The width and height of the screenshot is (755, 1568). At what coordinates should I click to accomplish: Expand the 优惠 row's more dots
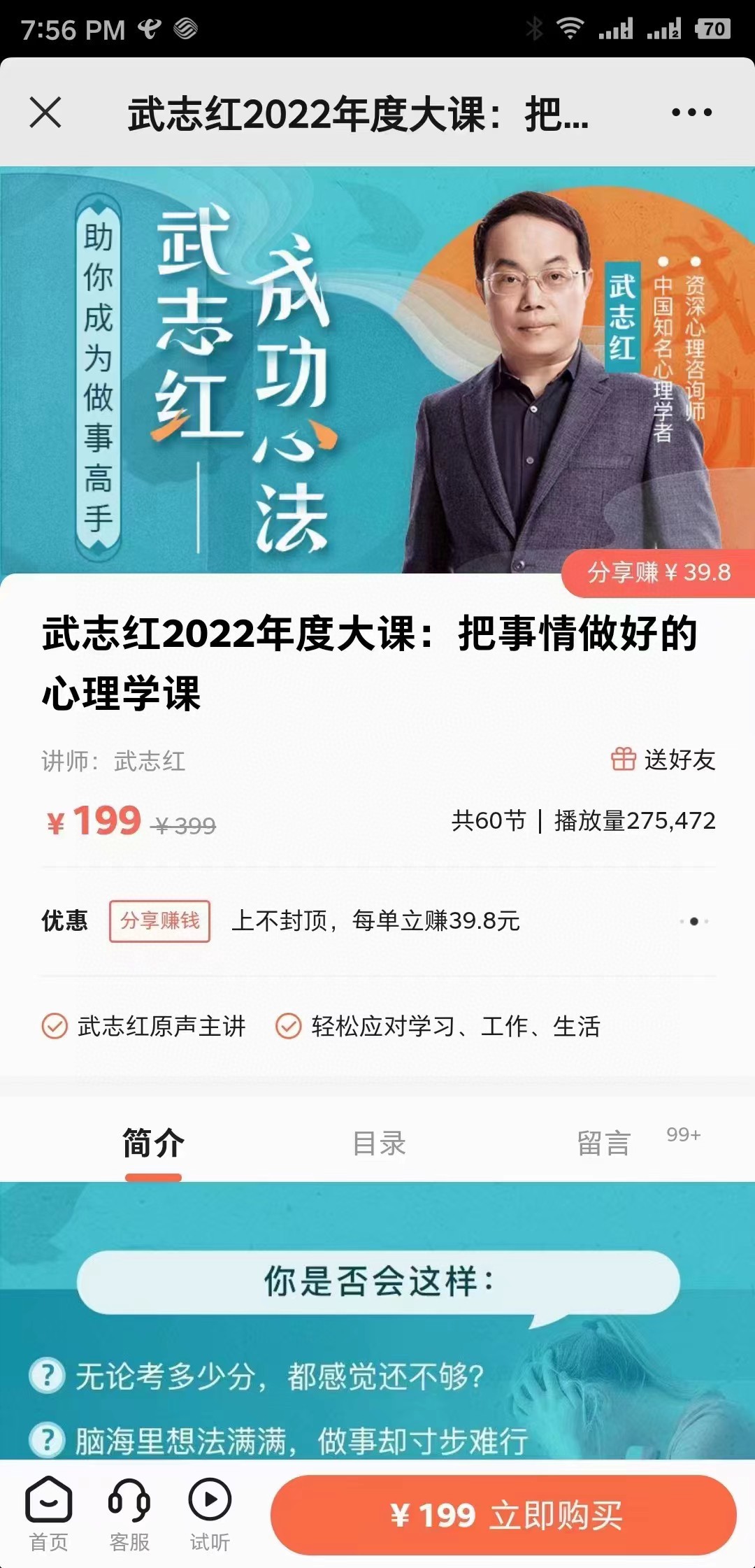(x=693, y=921)
